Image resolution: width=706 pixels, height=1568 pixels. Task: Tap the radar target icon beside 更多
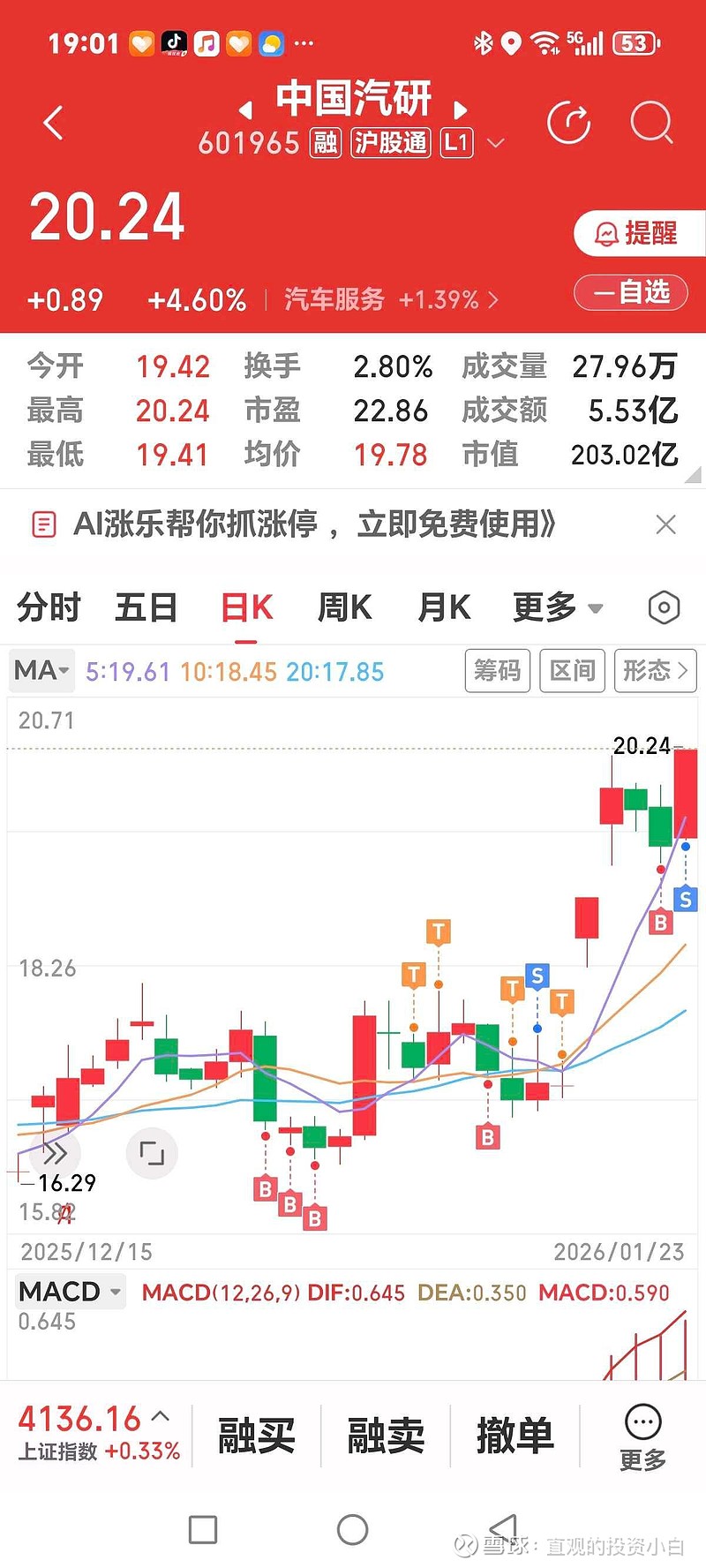pyautogui.click(x=663, y=607)
